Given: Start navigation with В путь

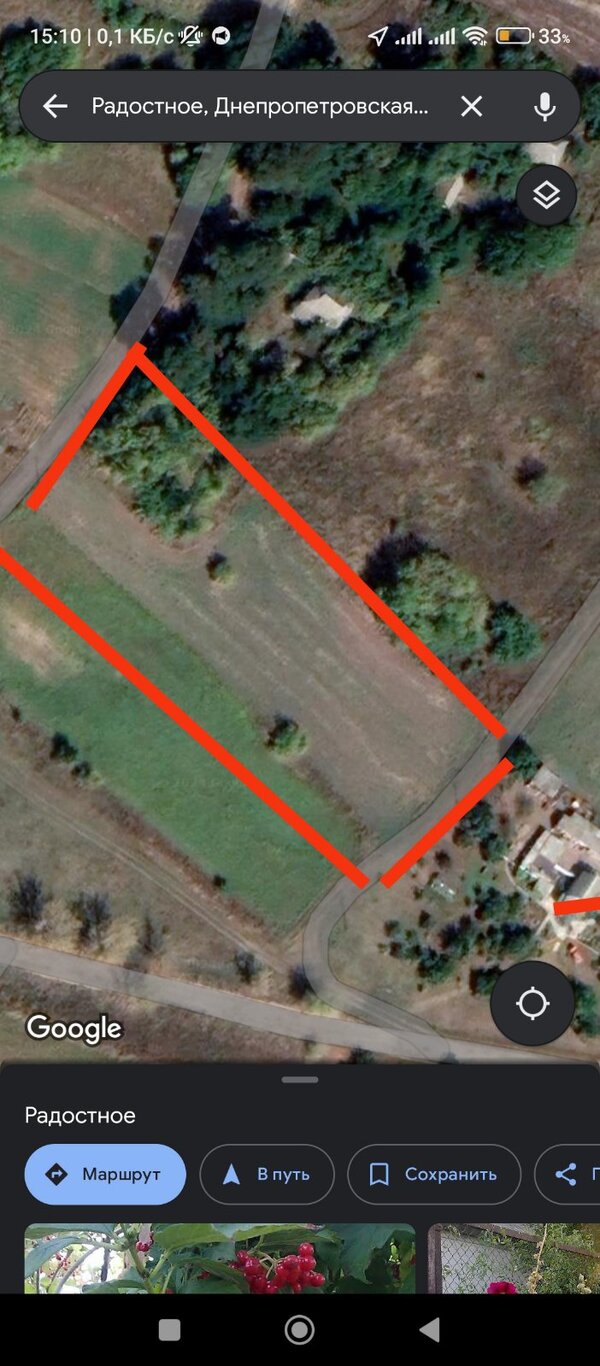Looking at the screenshot, I should coord(267,1174).
